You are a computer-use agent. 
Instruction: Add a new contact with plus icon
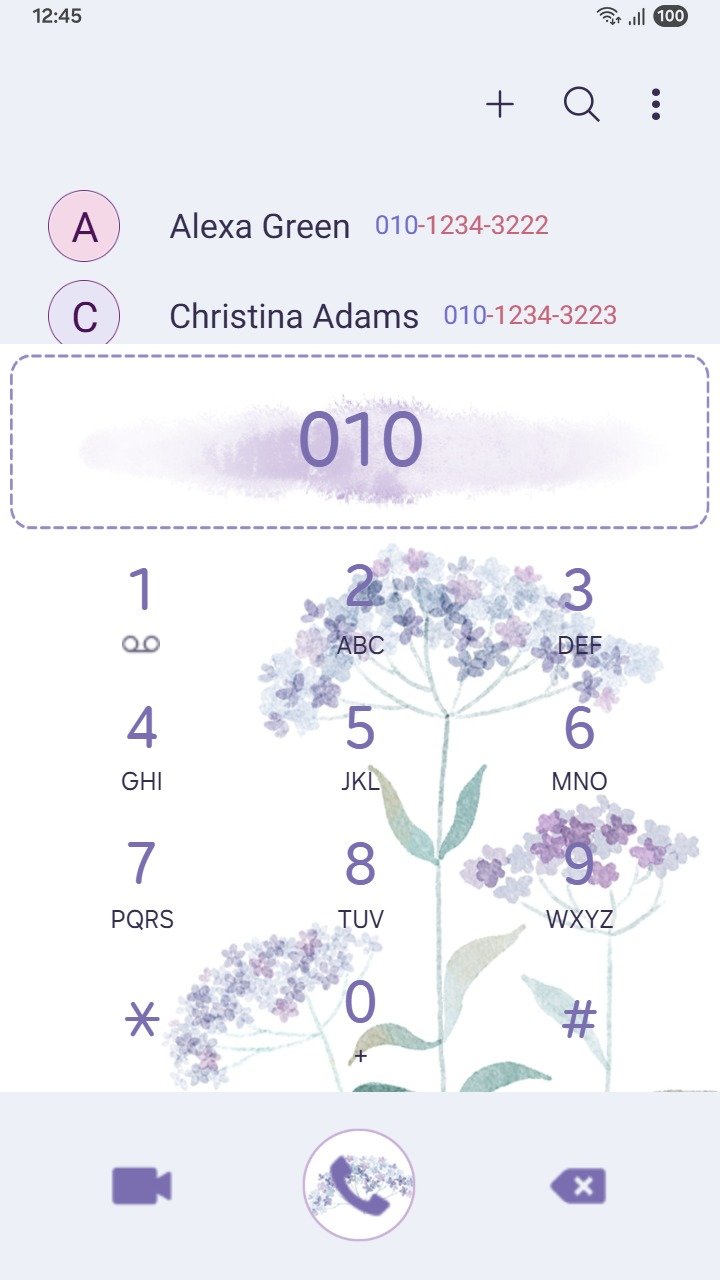click(500, 104)
